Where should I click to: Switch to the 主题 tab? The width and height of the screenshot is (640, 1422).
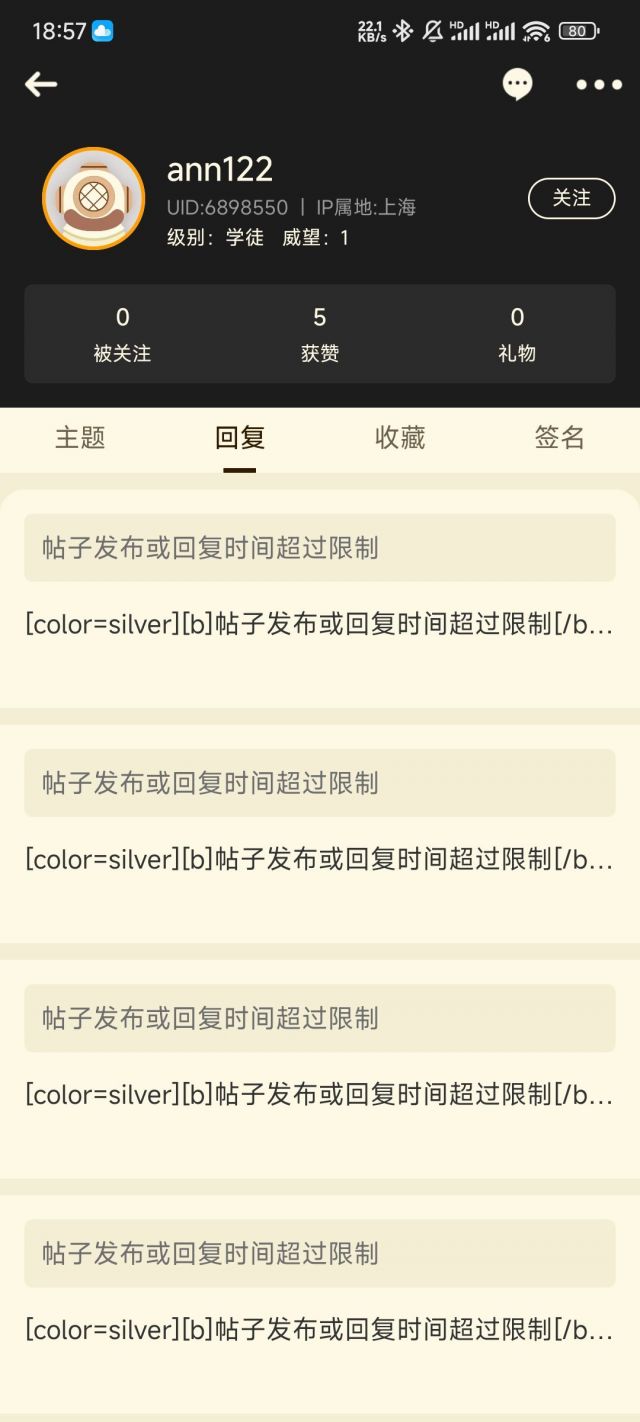pos(80,438)
